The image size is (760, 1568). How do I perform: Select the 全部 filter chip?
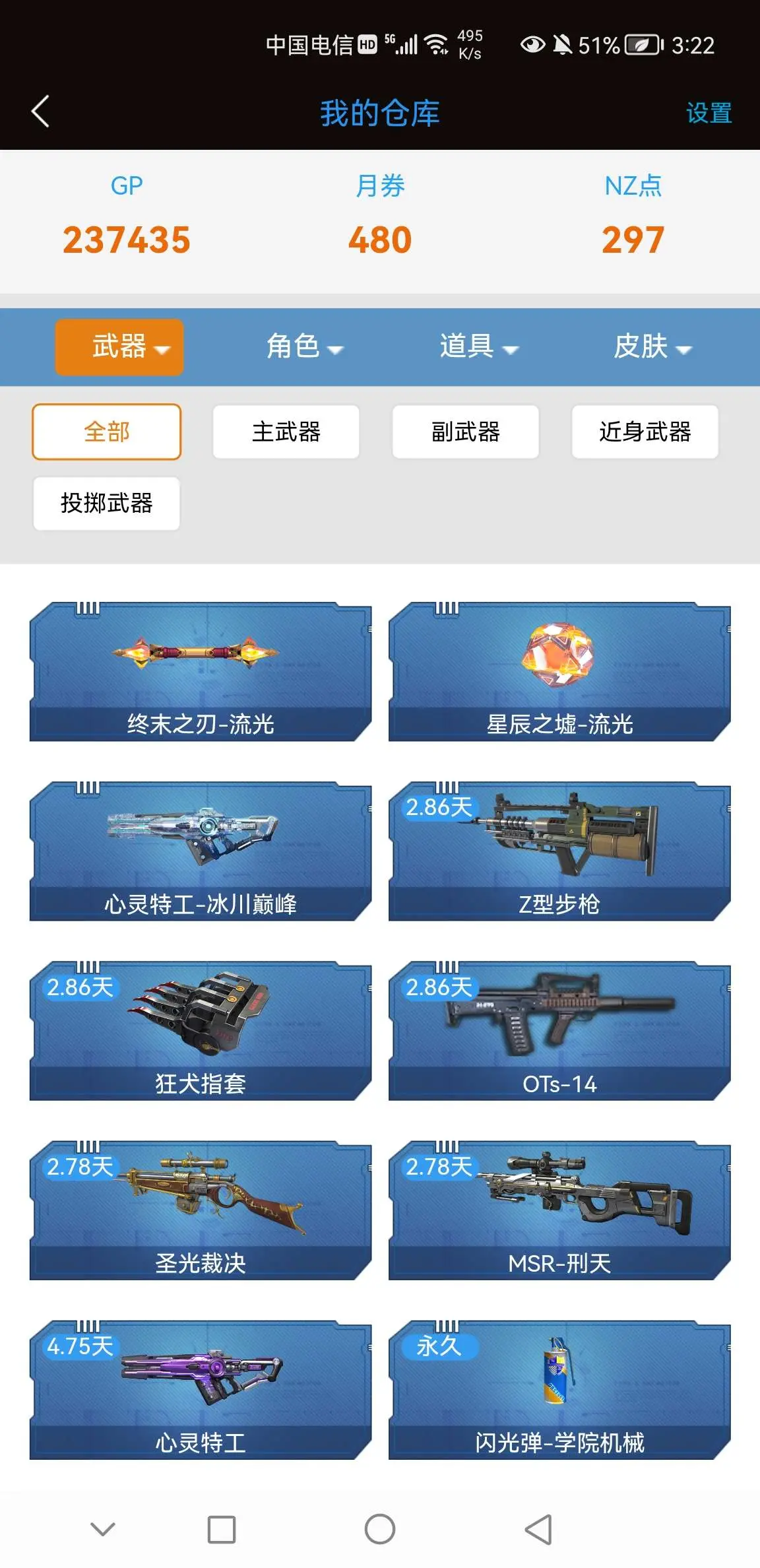[x=106, y=432]
